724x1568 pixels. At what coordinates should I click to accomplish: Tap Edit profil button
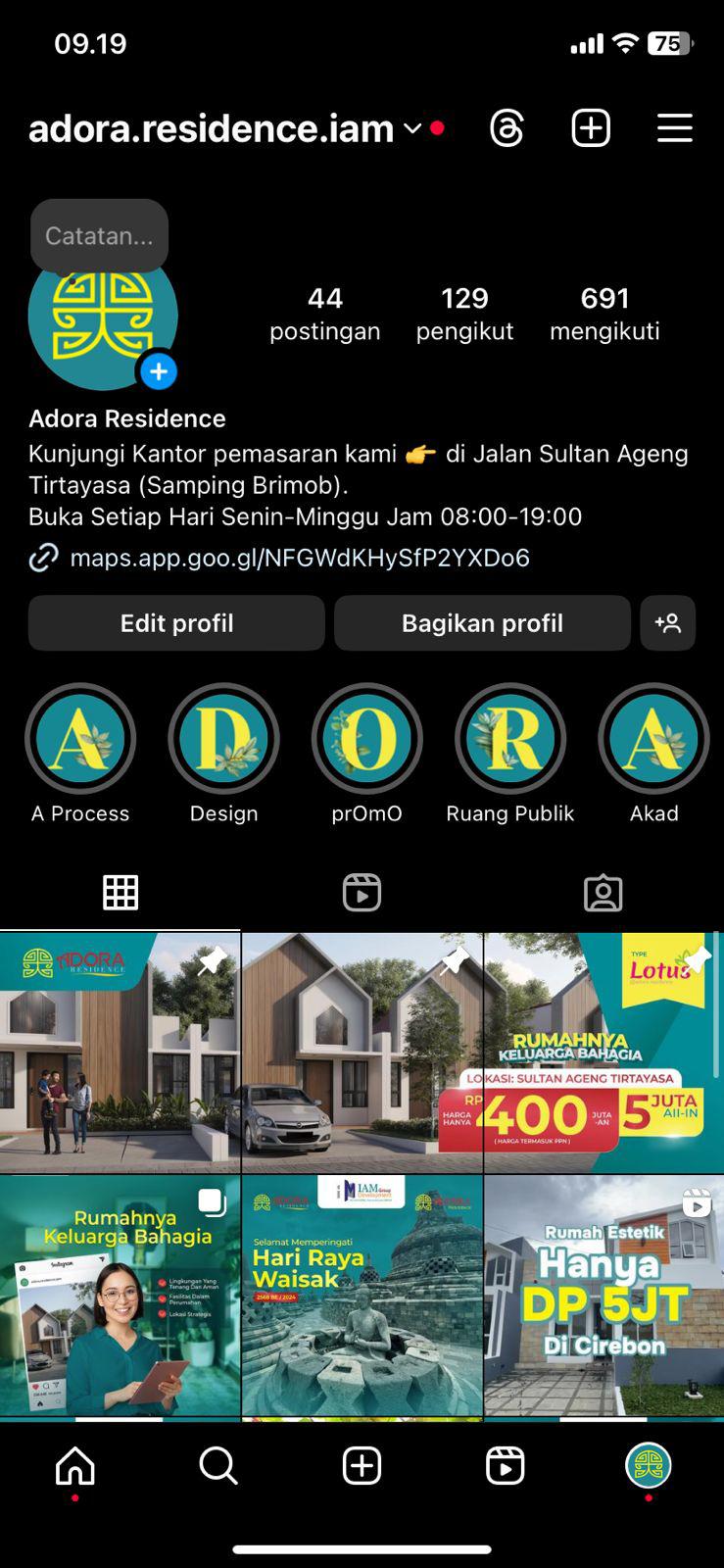coord(176,623)
